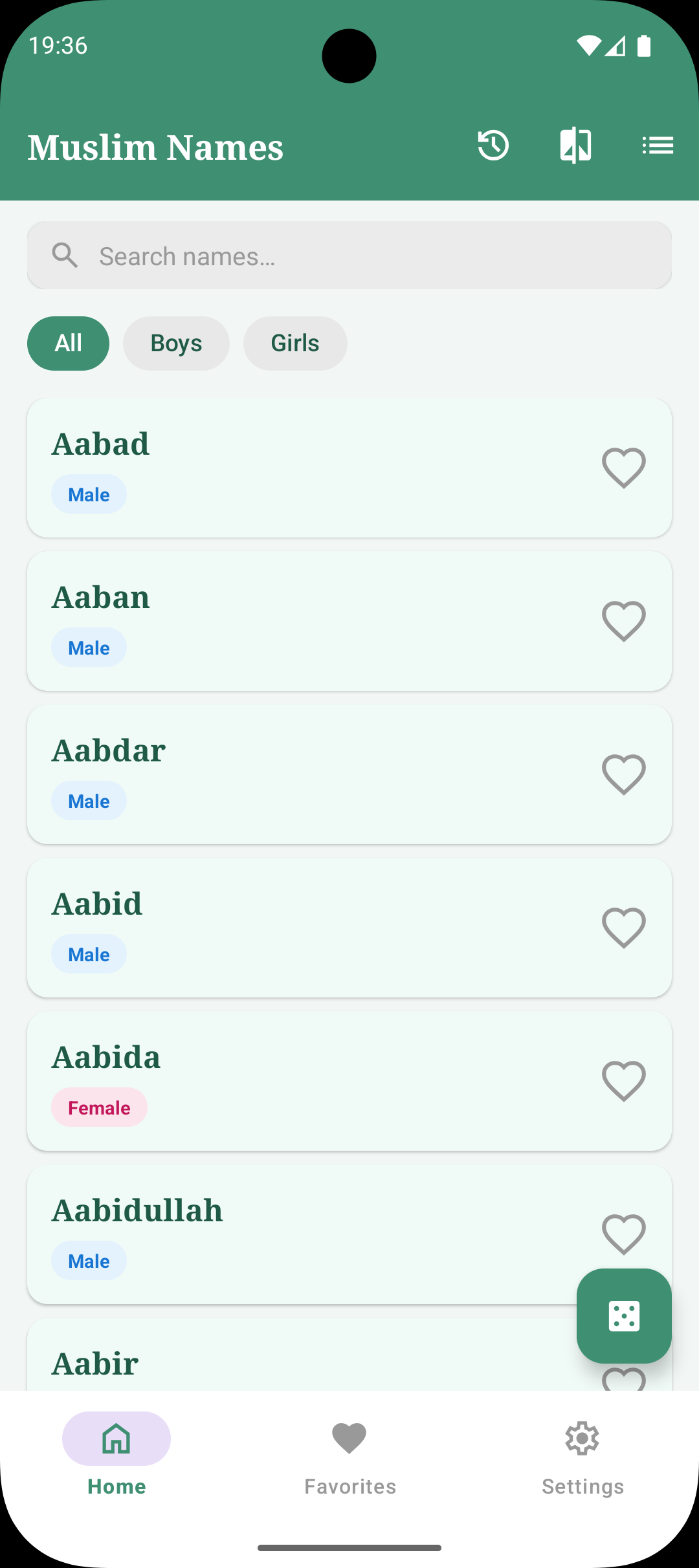Tap the random name dice button
The width and height of the screenshot is (699, 1568).
[x=623, y=1316]
